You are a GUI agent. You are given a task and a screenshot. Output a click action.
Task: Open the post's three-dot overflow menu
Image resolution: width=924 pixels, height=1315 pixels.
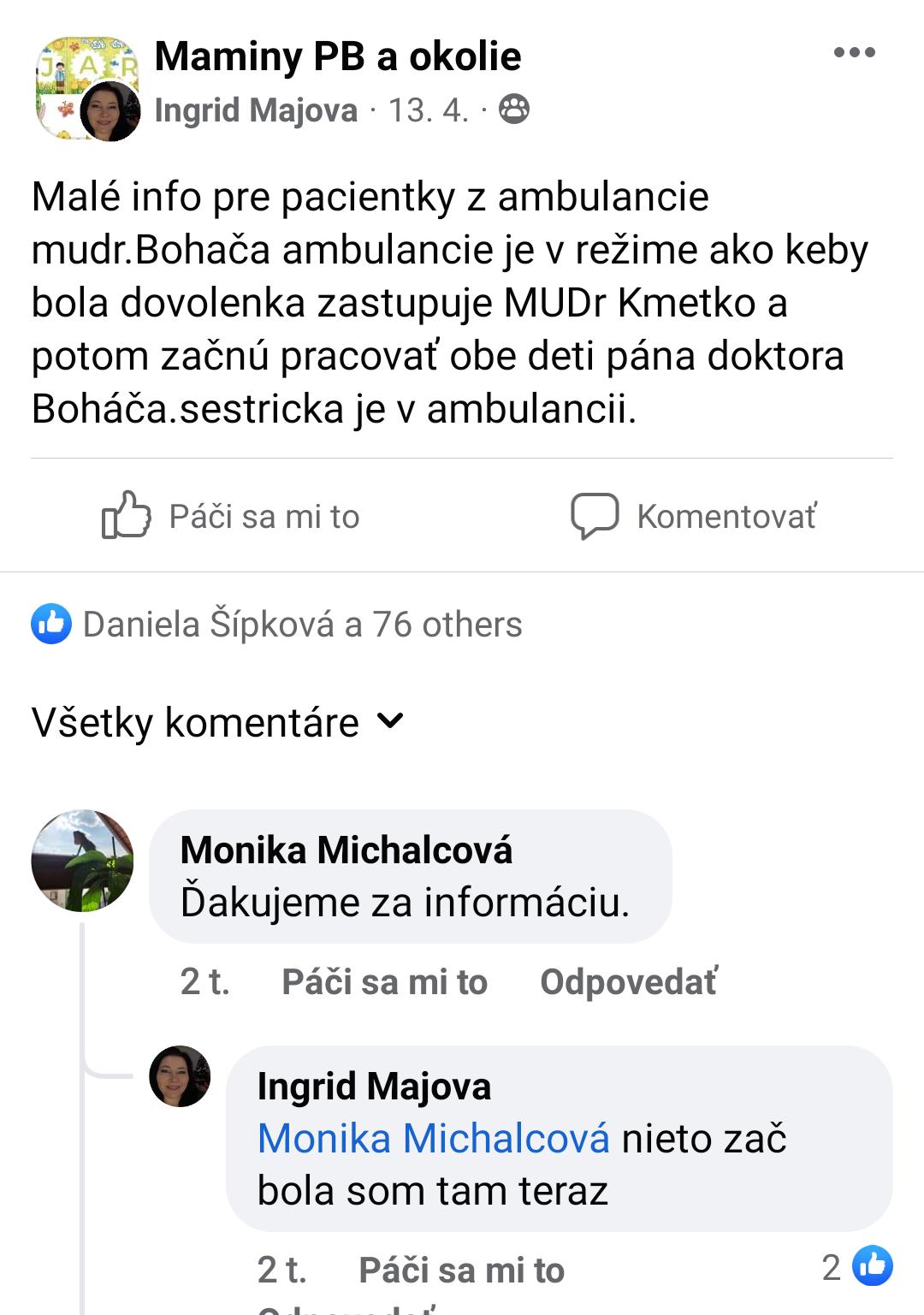click(854, 53)
